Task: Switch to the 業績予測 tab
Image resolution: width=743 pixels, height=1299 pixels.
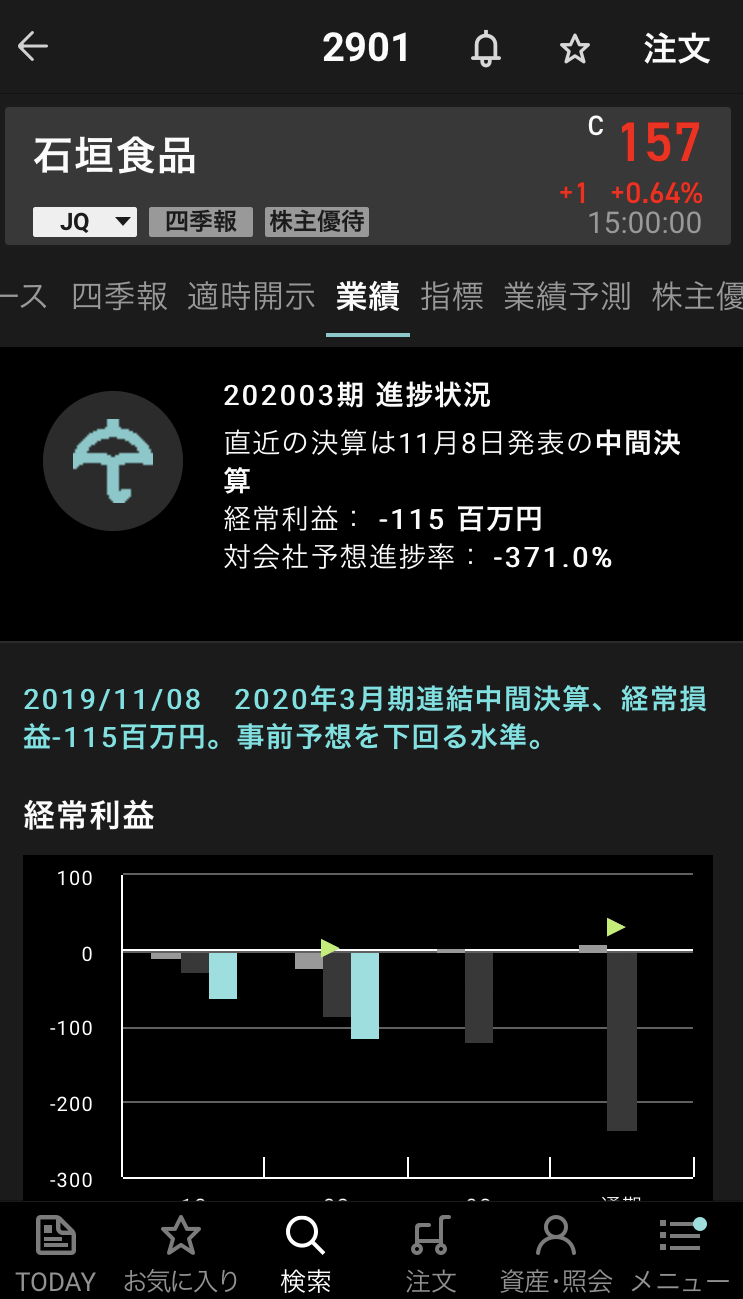Action: (567, 296)
